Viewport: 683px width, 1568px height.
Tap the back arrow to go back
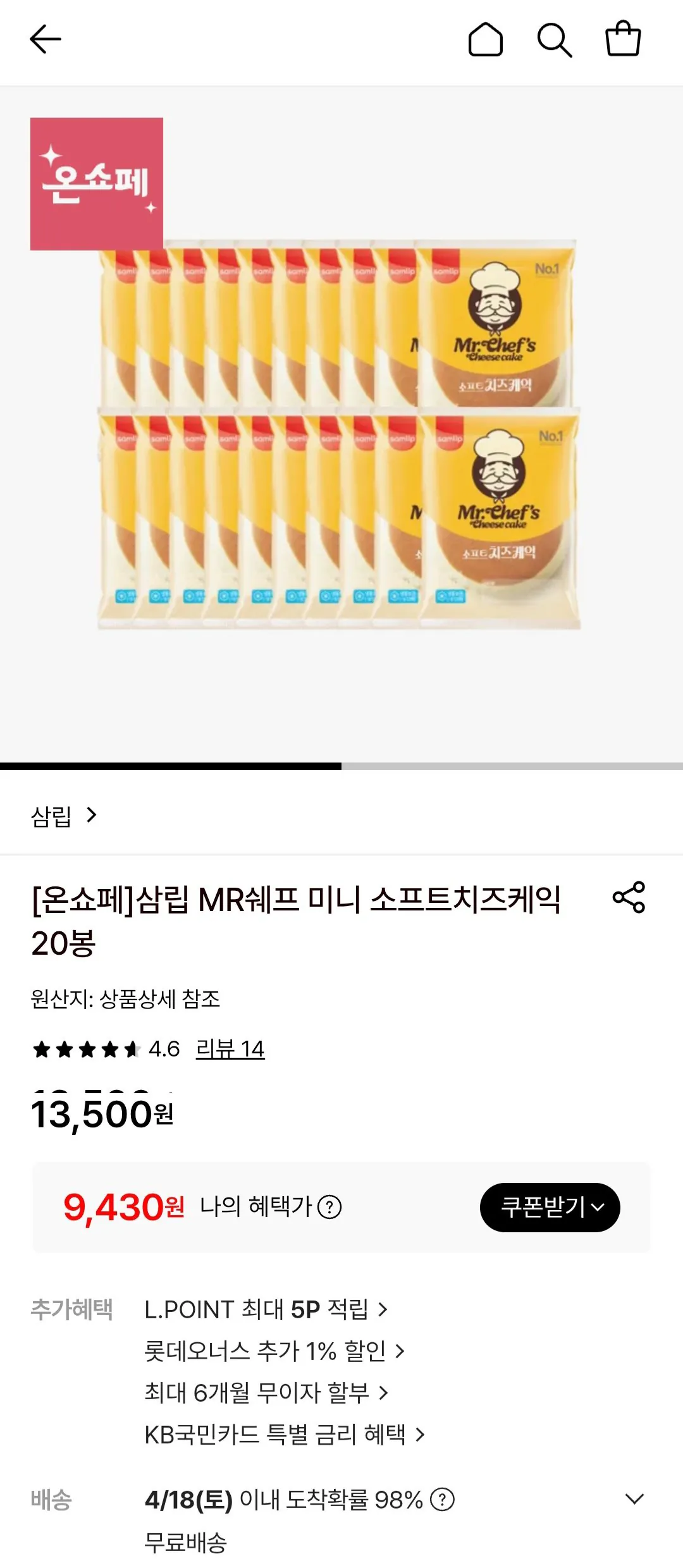(x=44, y=40)
